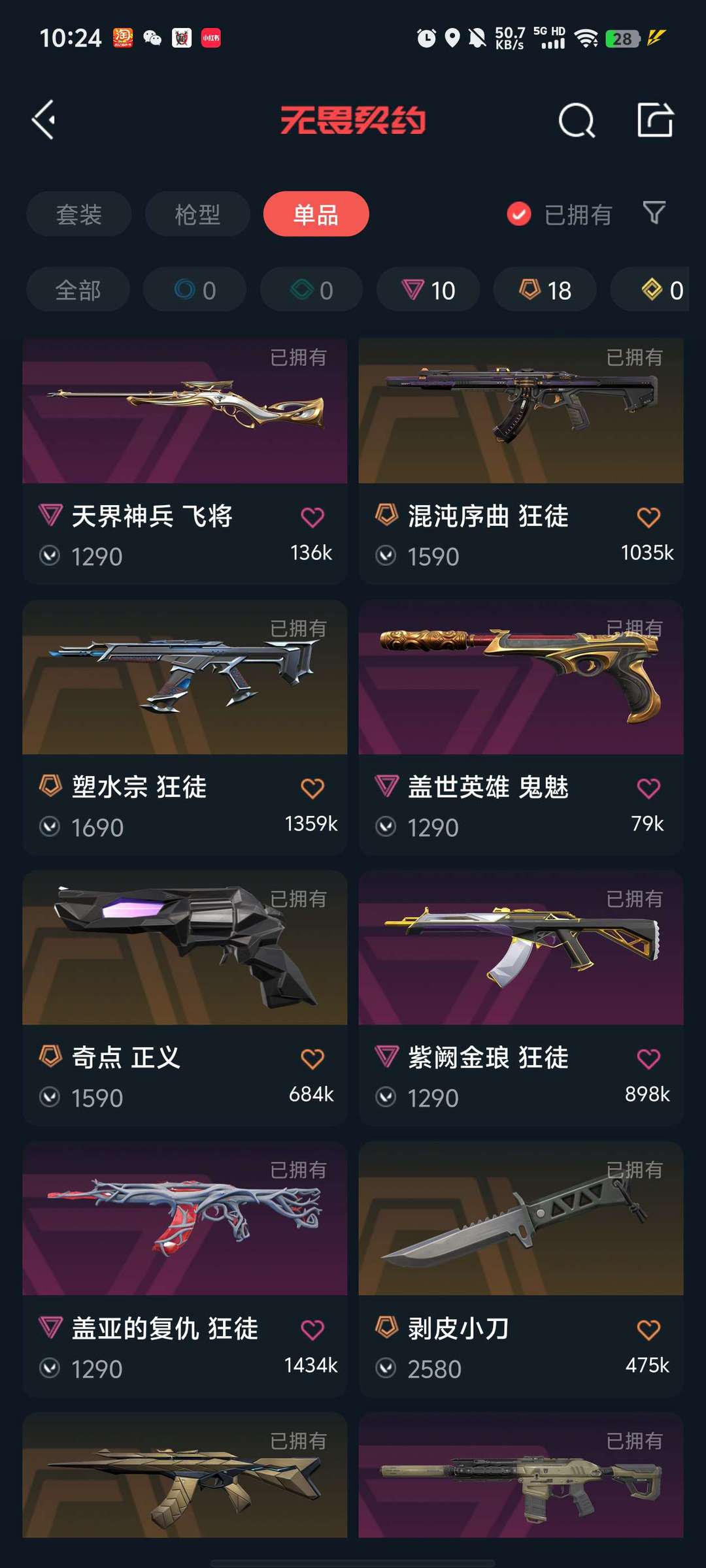Select the 全部 filter chip
The height and width of the screenshot is (1568, 706).
pyautogui.click(x=78, y=289)
